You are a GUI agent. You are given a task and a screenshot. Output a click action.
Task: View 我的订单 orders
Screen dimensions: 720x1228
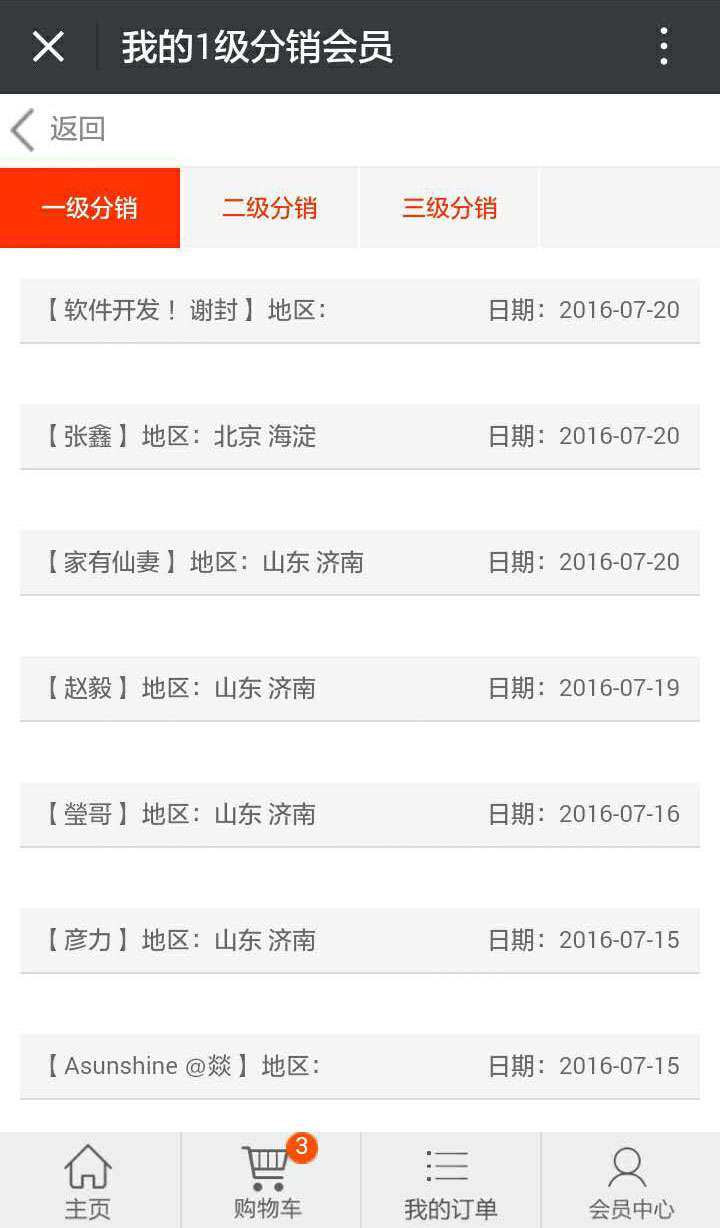450,1182
